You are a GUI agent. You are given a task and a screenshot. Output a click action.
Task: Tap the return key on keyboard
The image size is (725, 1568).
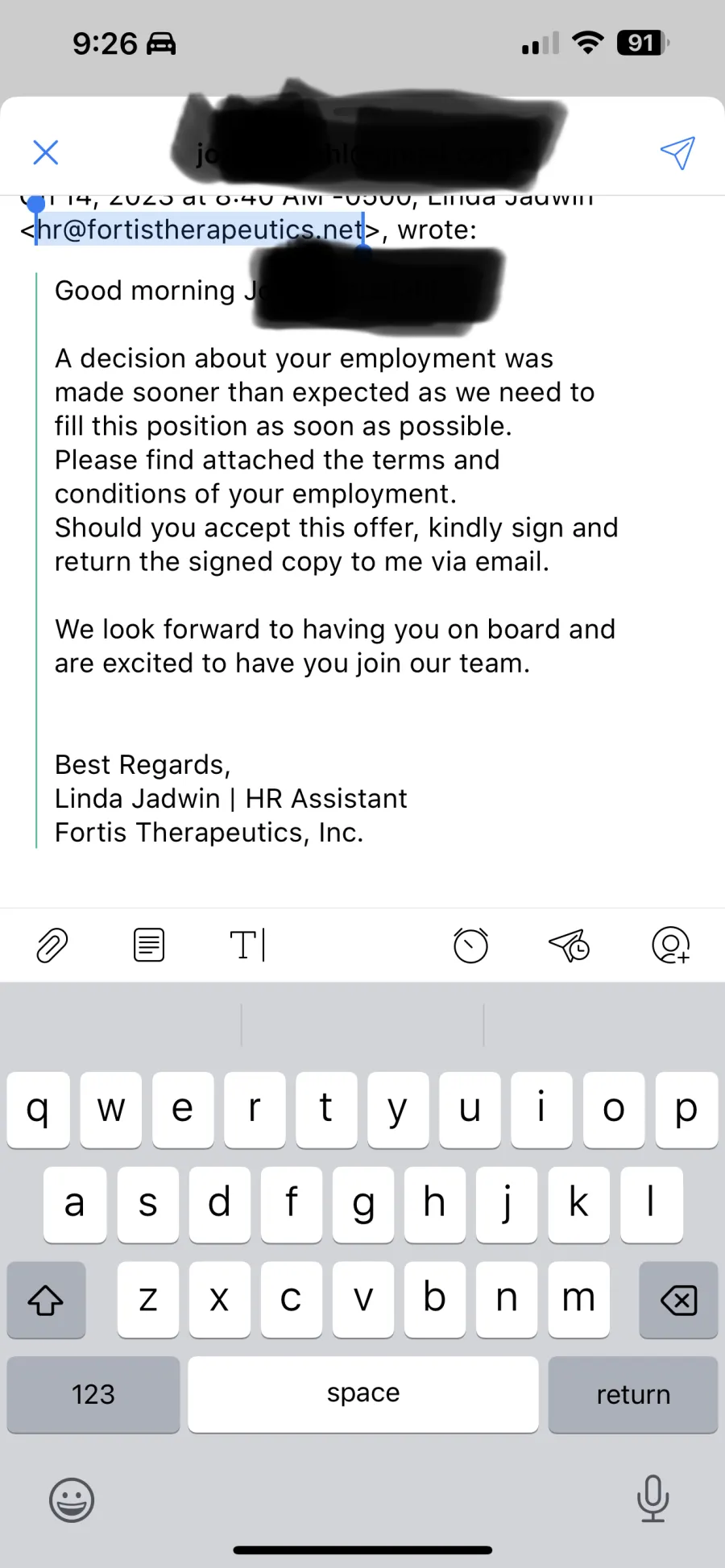pyautogui.click(x=633, y=1394)
